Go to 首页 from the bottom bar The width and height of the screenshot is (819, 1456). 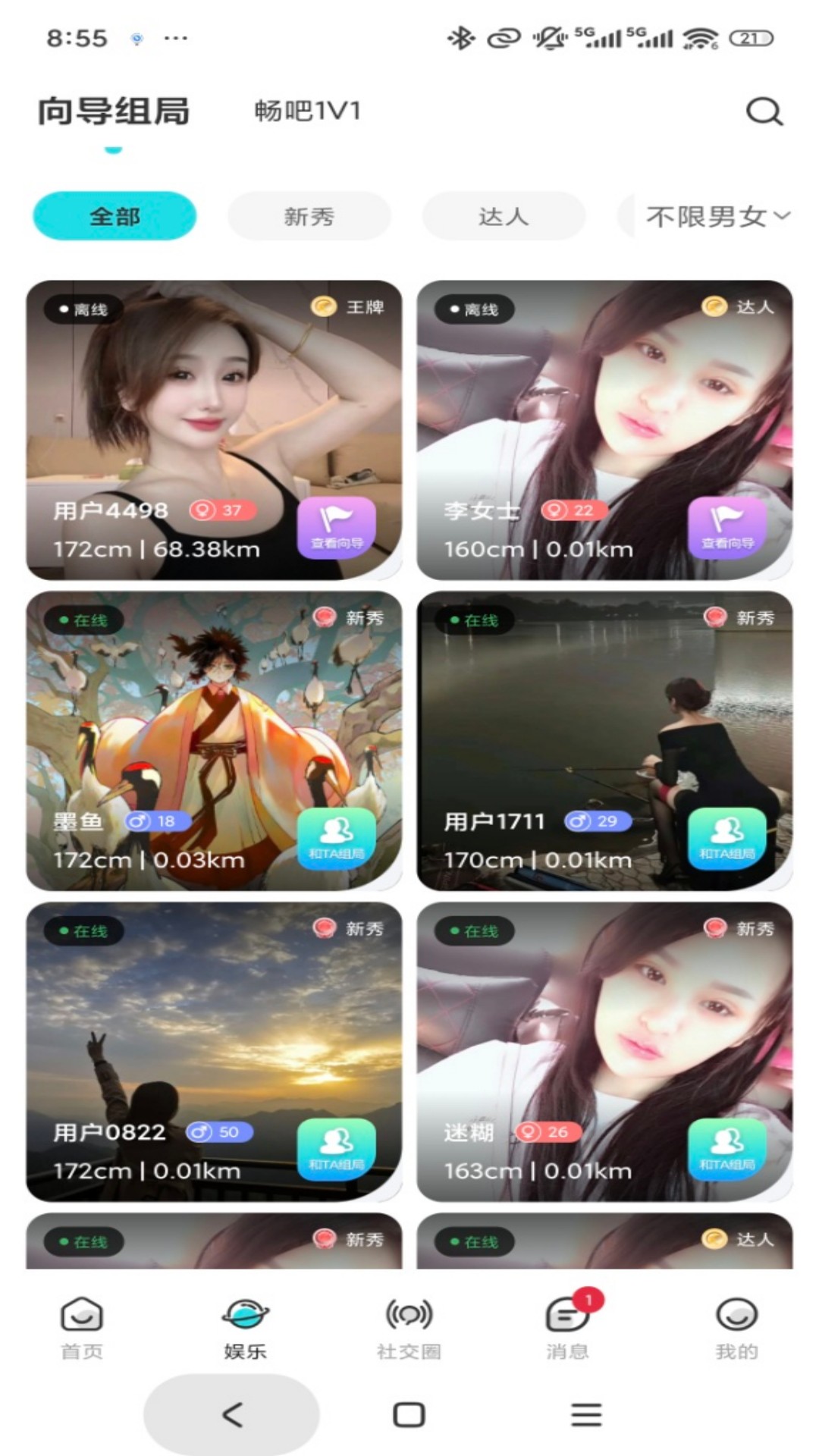(x=82, y=1327)
